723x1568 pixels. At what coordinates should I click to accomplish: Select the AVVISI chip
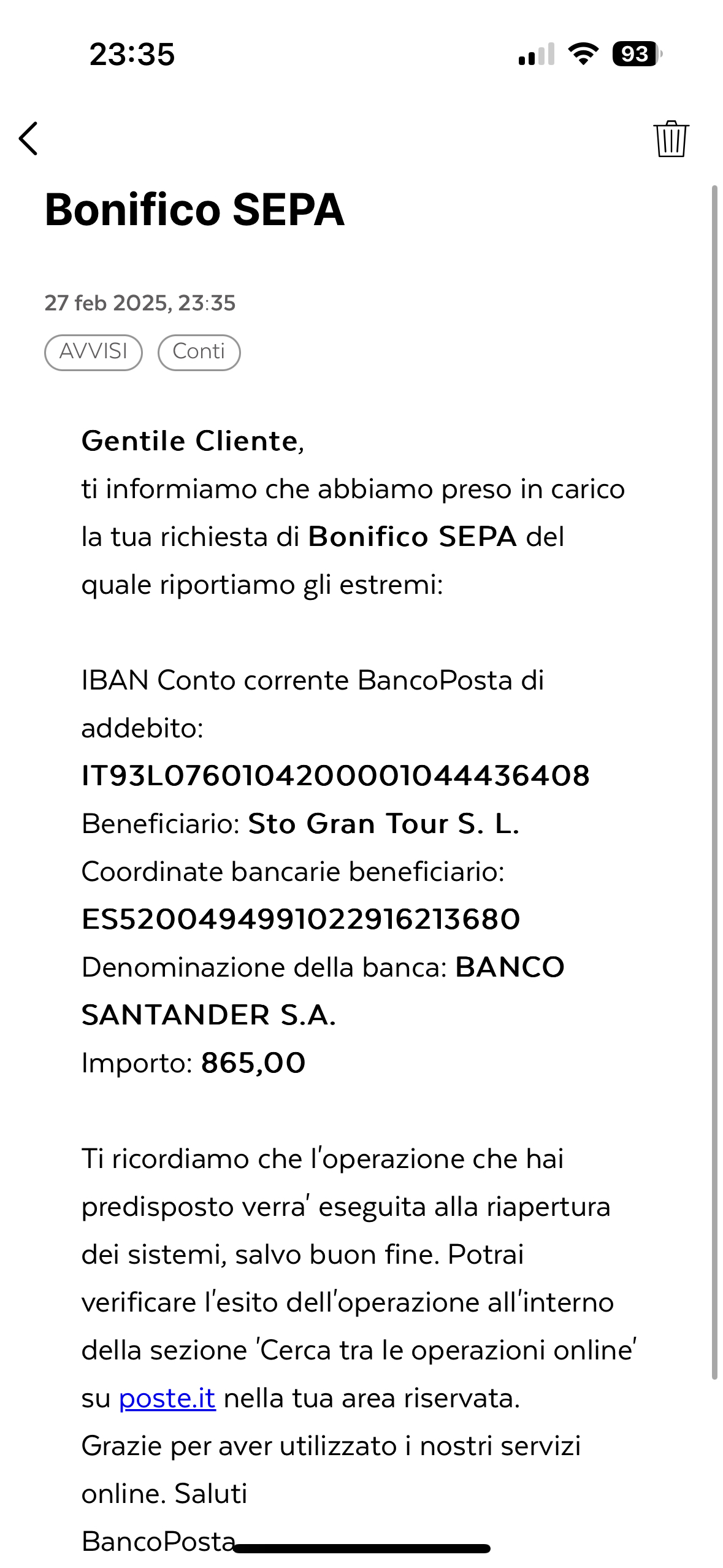pos(93,352)
